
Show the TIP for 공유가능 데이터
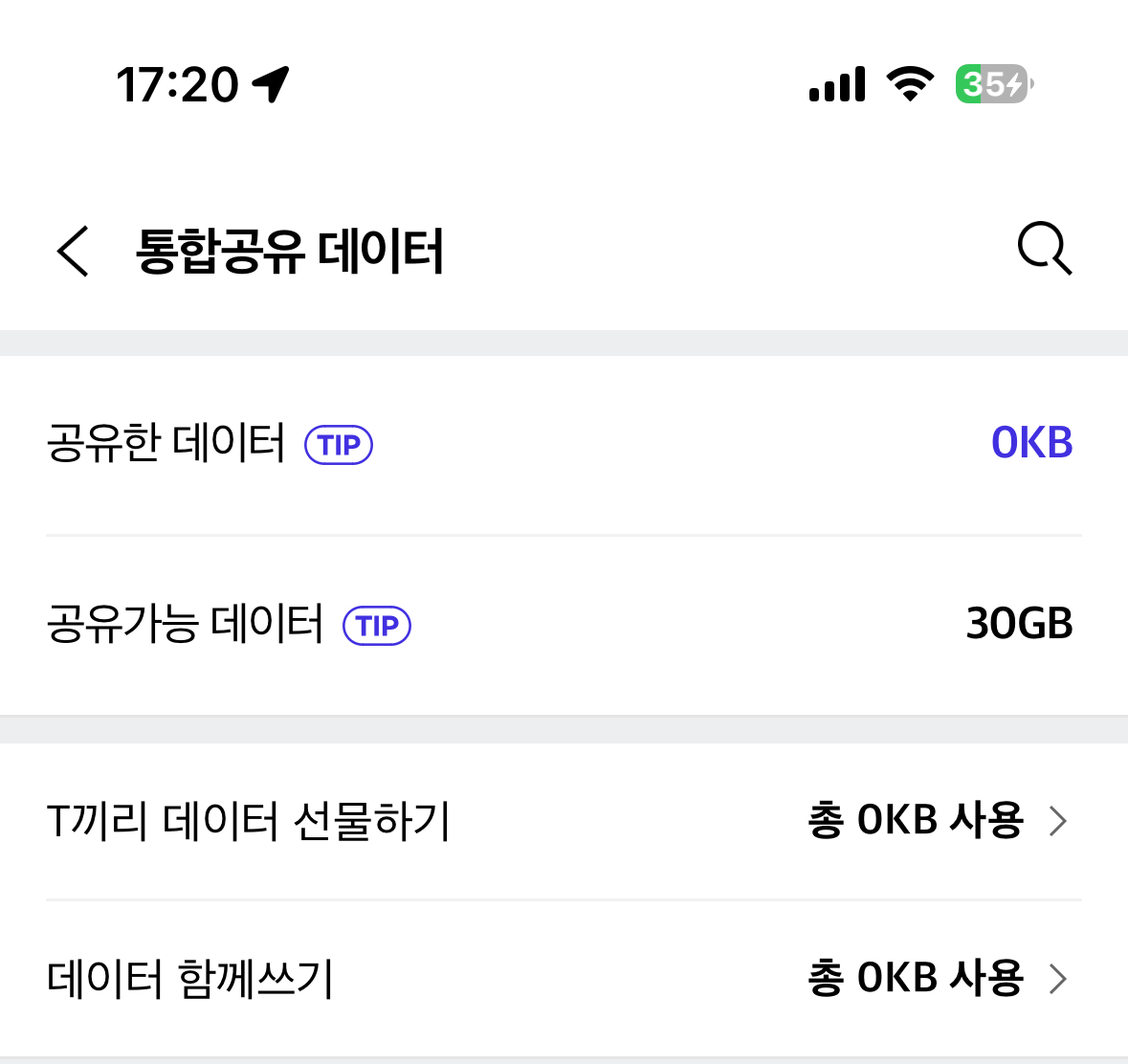377,626
